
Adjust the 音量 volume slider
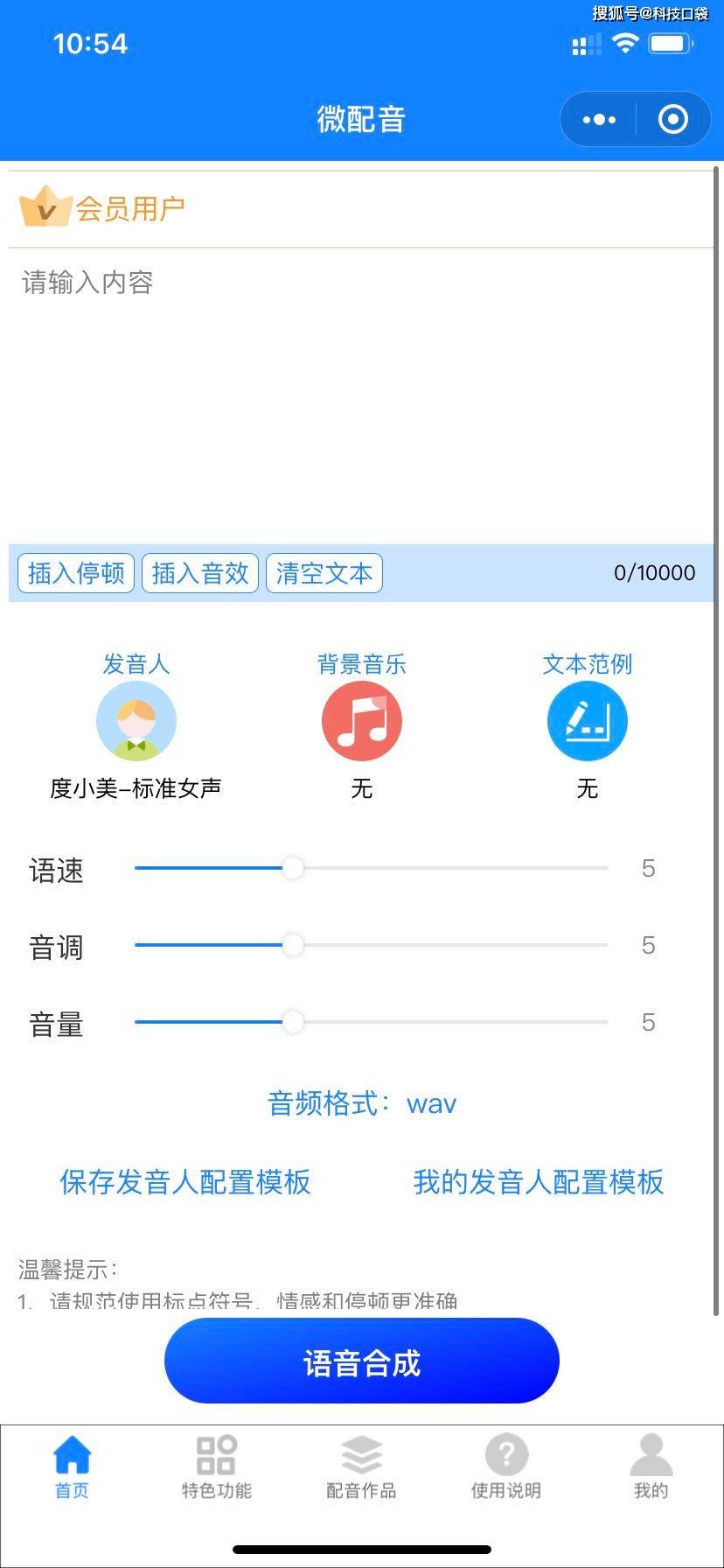pos(293,1022)
